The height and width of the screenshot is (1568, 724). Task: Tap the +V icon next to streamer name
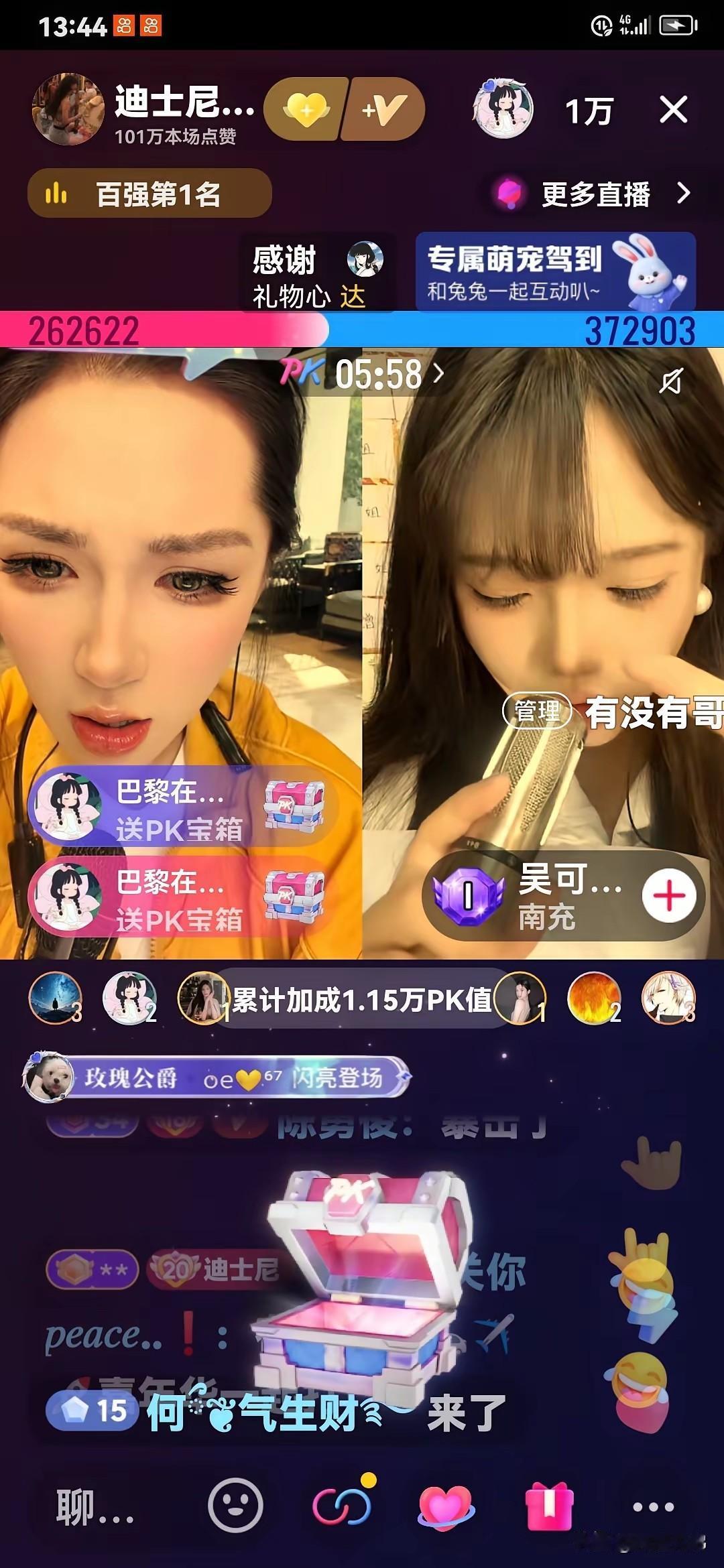[383, 107]
